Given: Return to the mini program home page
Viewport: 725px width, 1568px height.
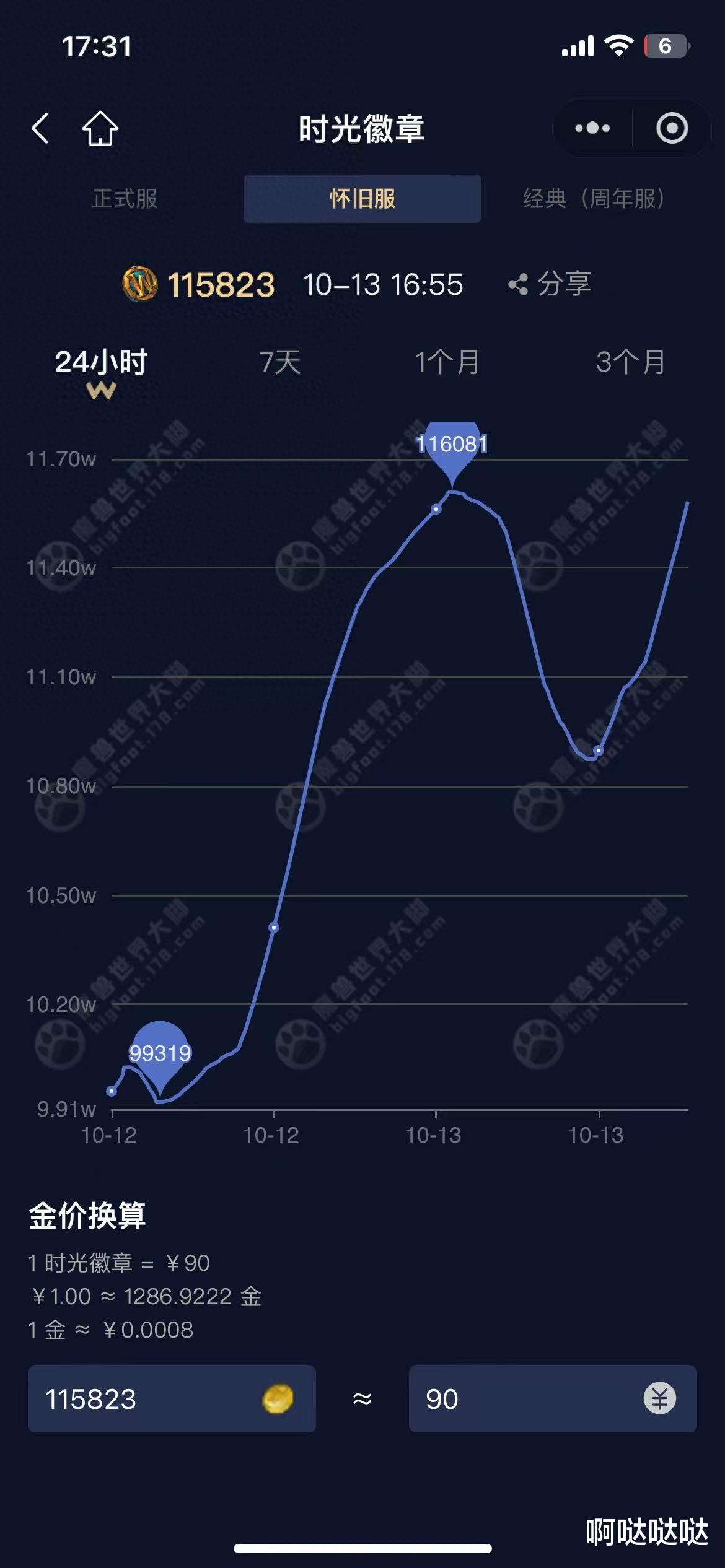Looking at the screenshot, I should coord(100,128).
